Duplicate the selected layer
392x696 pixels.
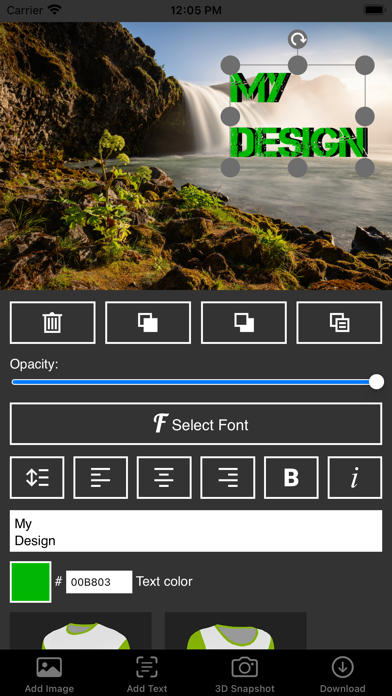(x=339, y=322)
